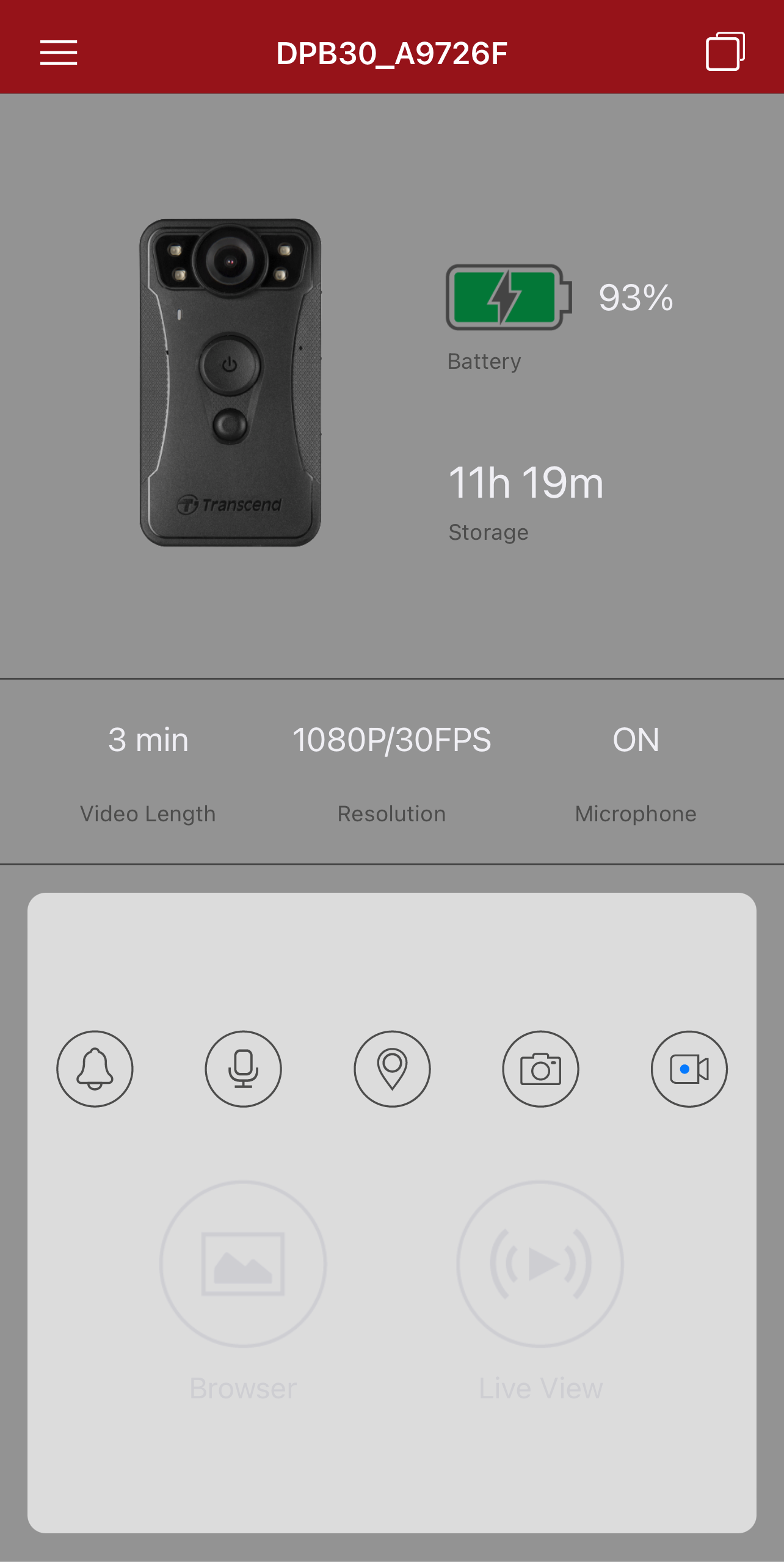
Task: Tap the location pin icon
Action: [x=392, y=1069]
